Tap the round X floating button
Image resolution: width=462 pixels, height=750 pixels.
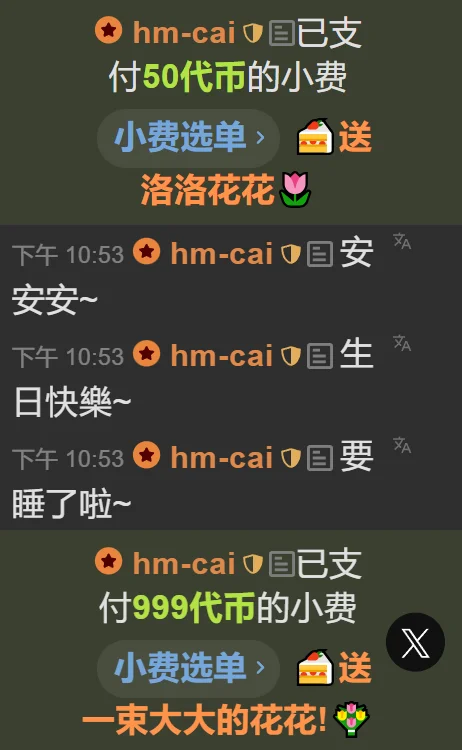tap(415, 642)
